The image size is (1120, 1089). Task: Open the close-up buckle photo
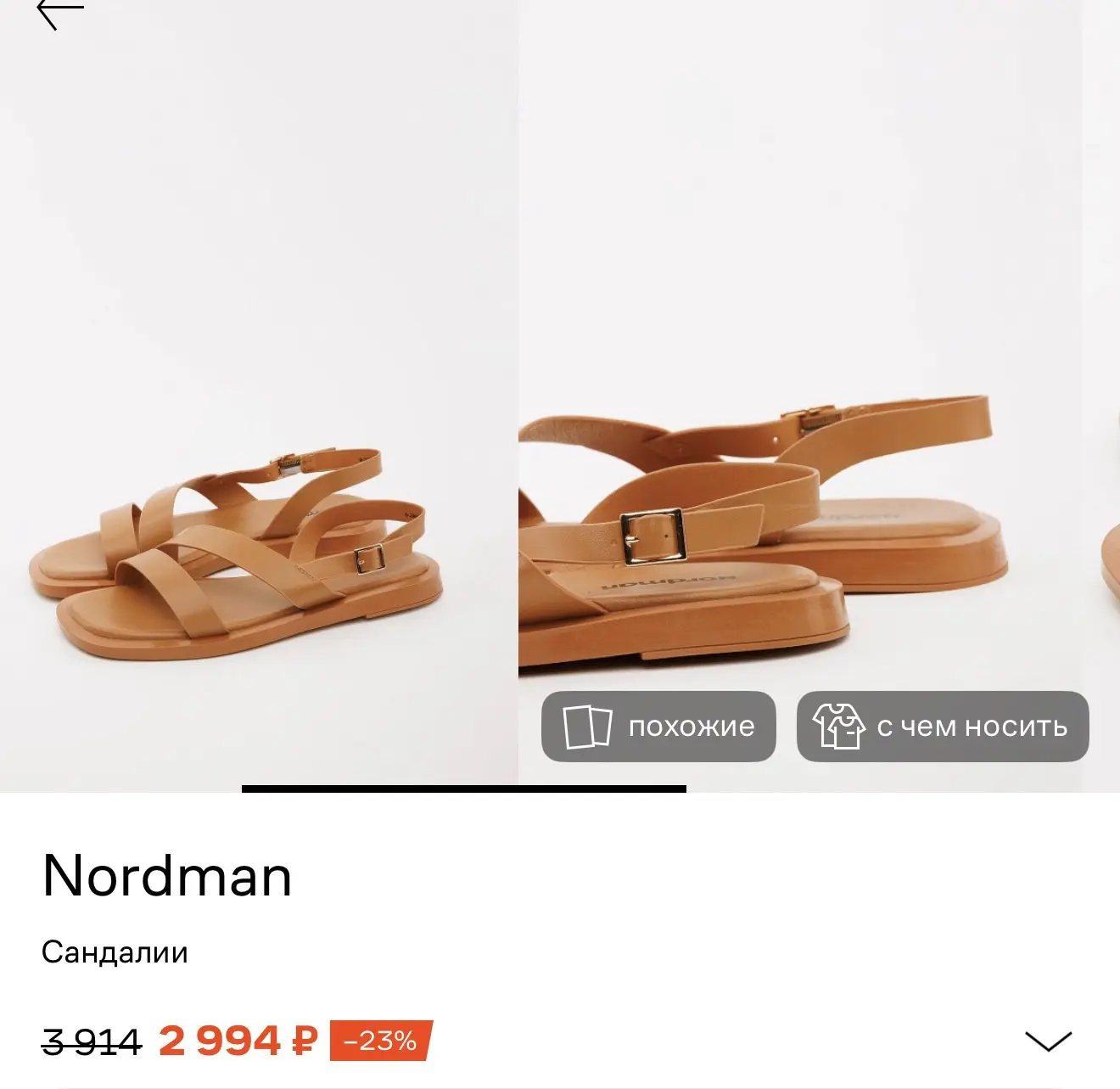(x=799, y=396)
